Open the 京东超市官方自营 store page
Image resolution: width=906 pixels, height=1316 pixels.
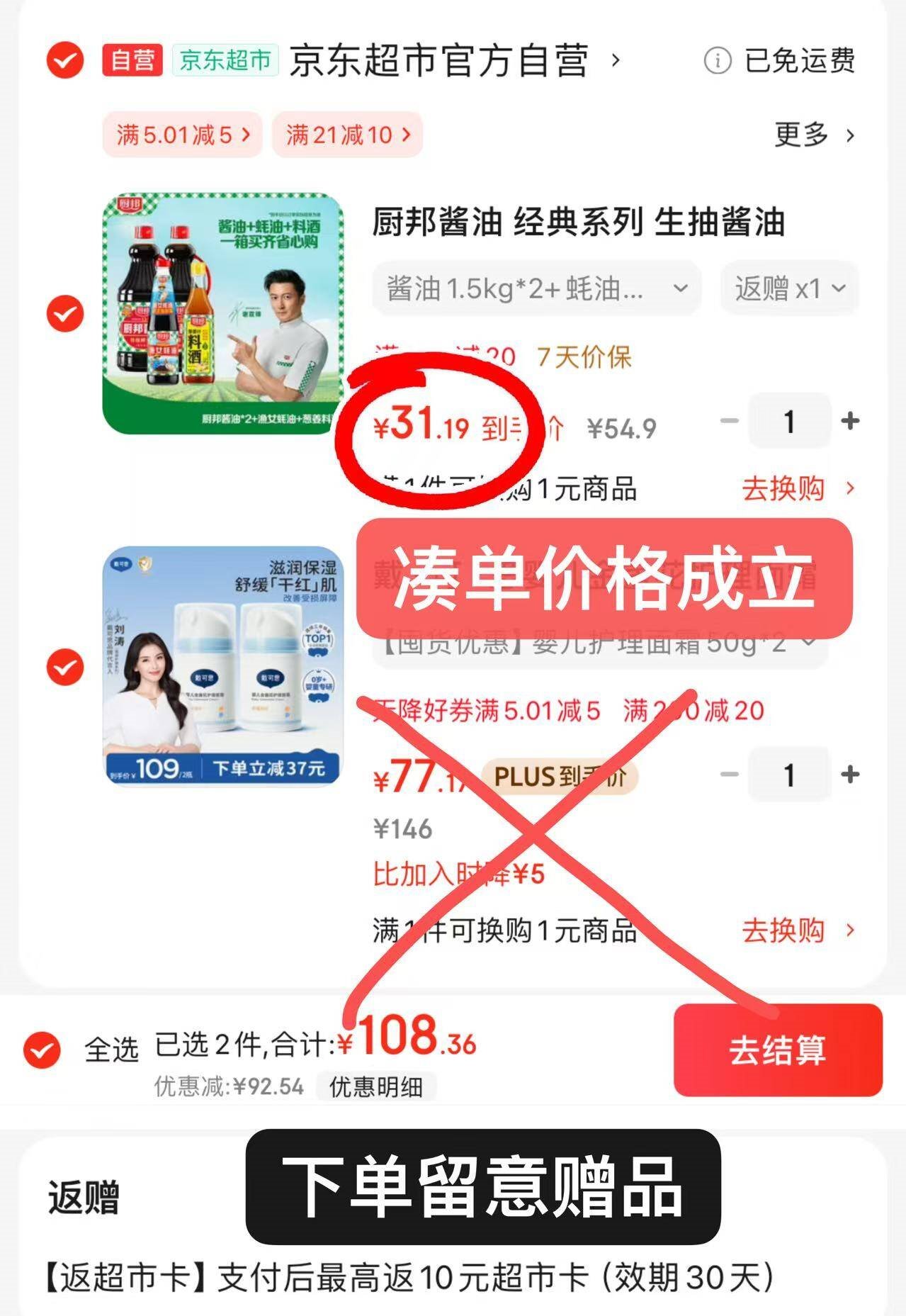tap(439, 60)
